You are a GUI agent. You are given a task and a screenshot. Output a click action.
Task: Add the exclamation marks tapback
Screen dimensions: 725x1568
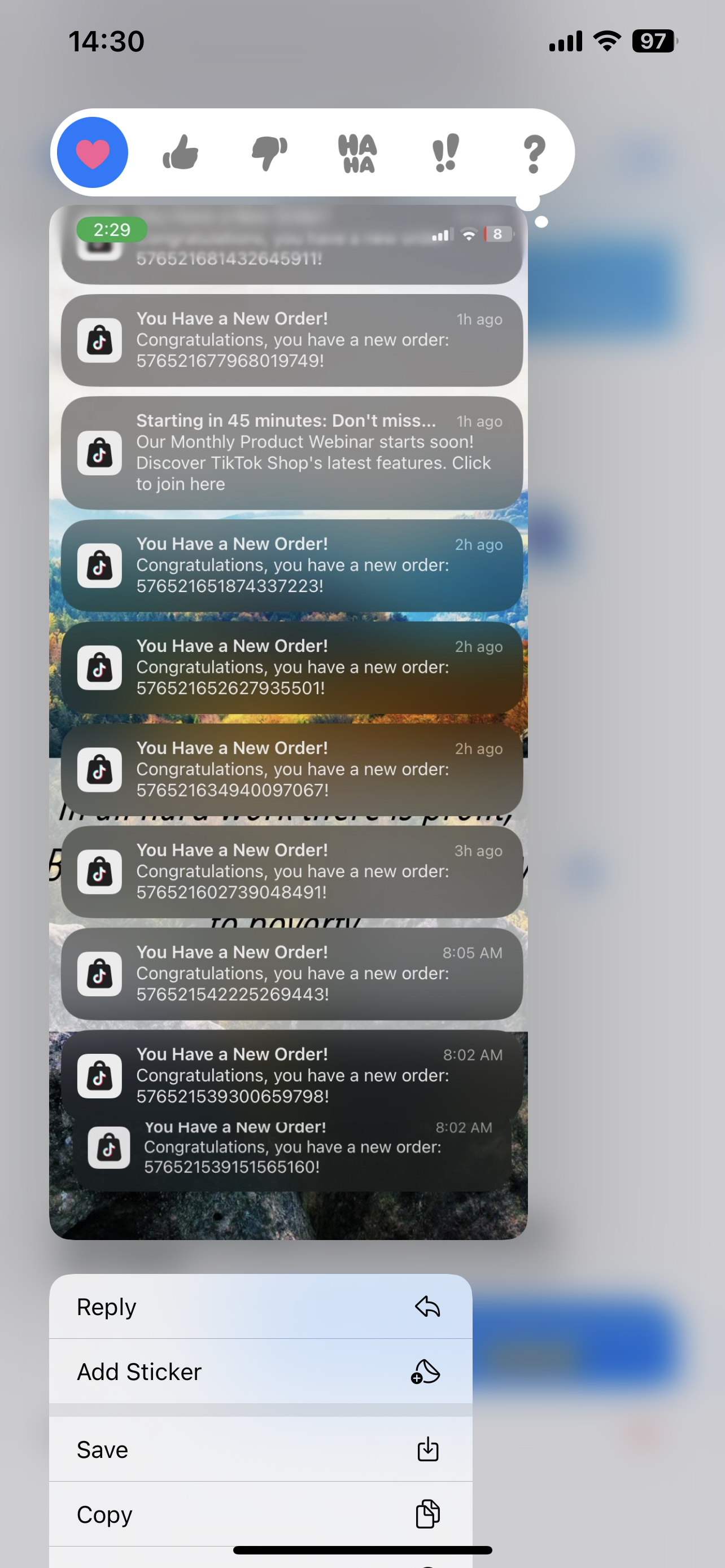[x=446, y=154]
